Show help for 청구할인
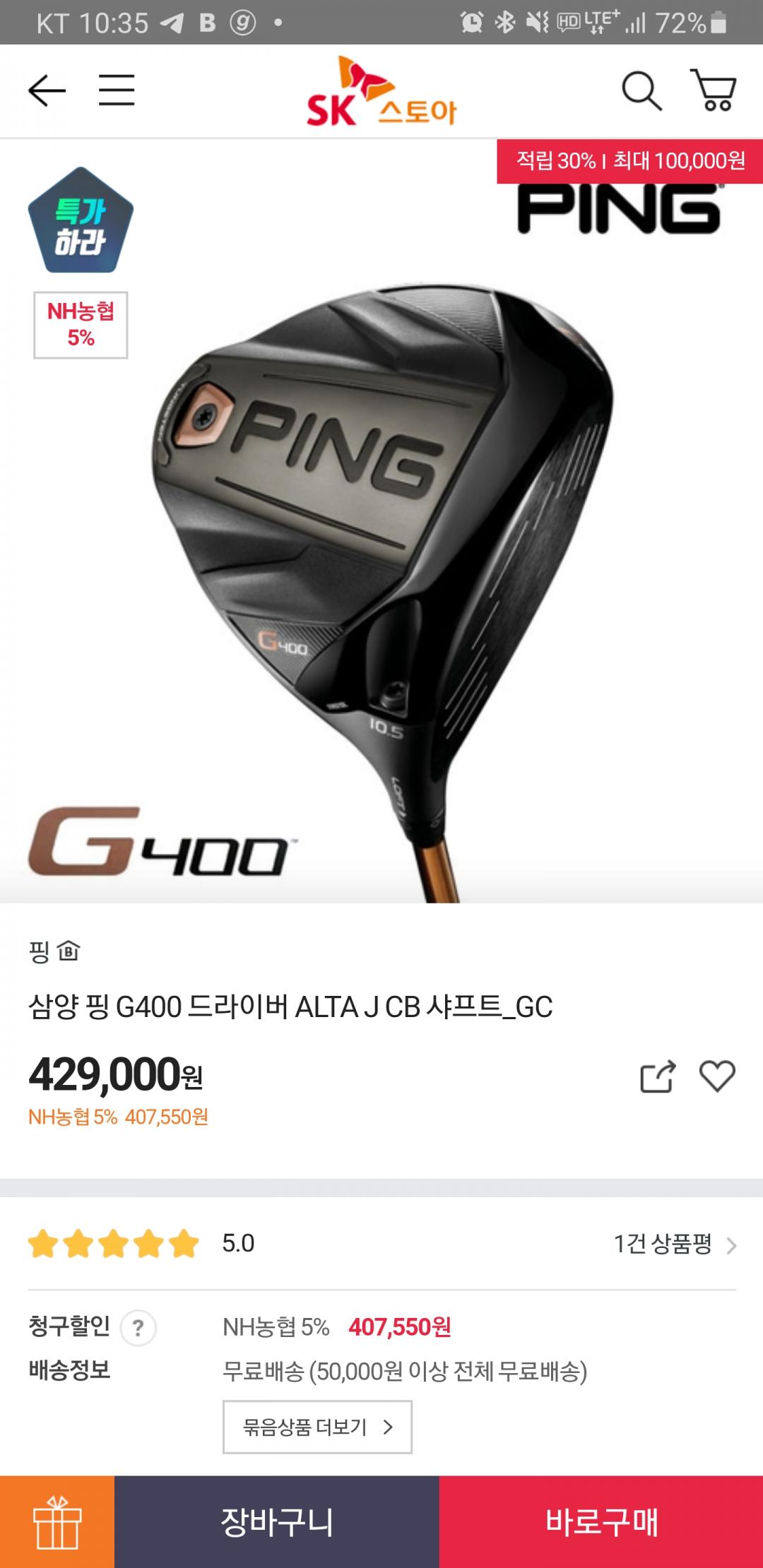Screen dimensions: 763x1568 click(138, 1329)
